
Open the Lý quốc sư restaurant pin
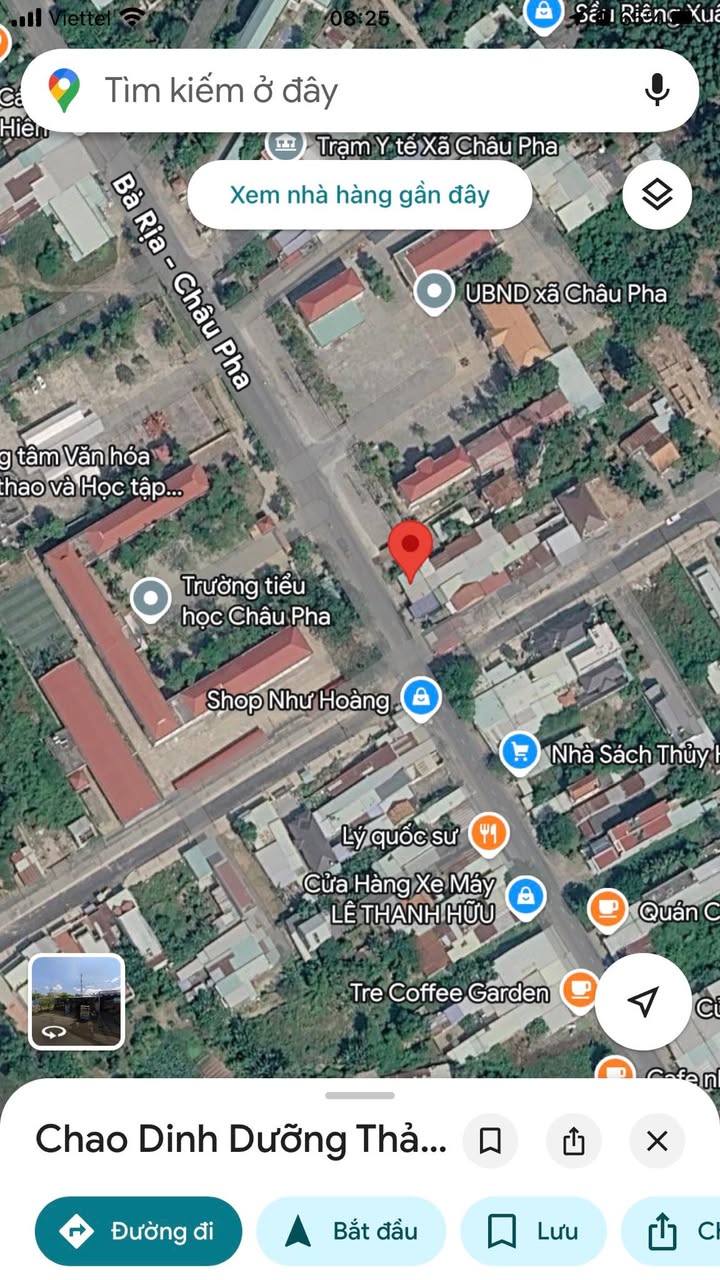coord(488,833)
